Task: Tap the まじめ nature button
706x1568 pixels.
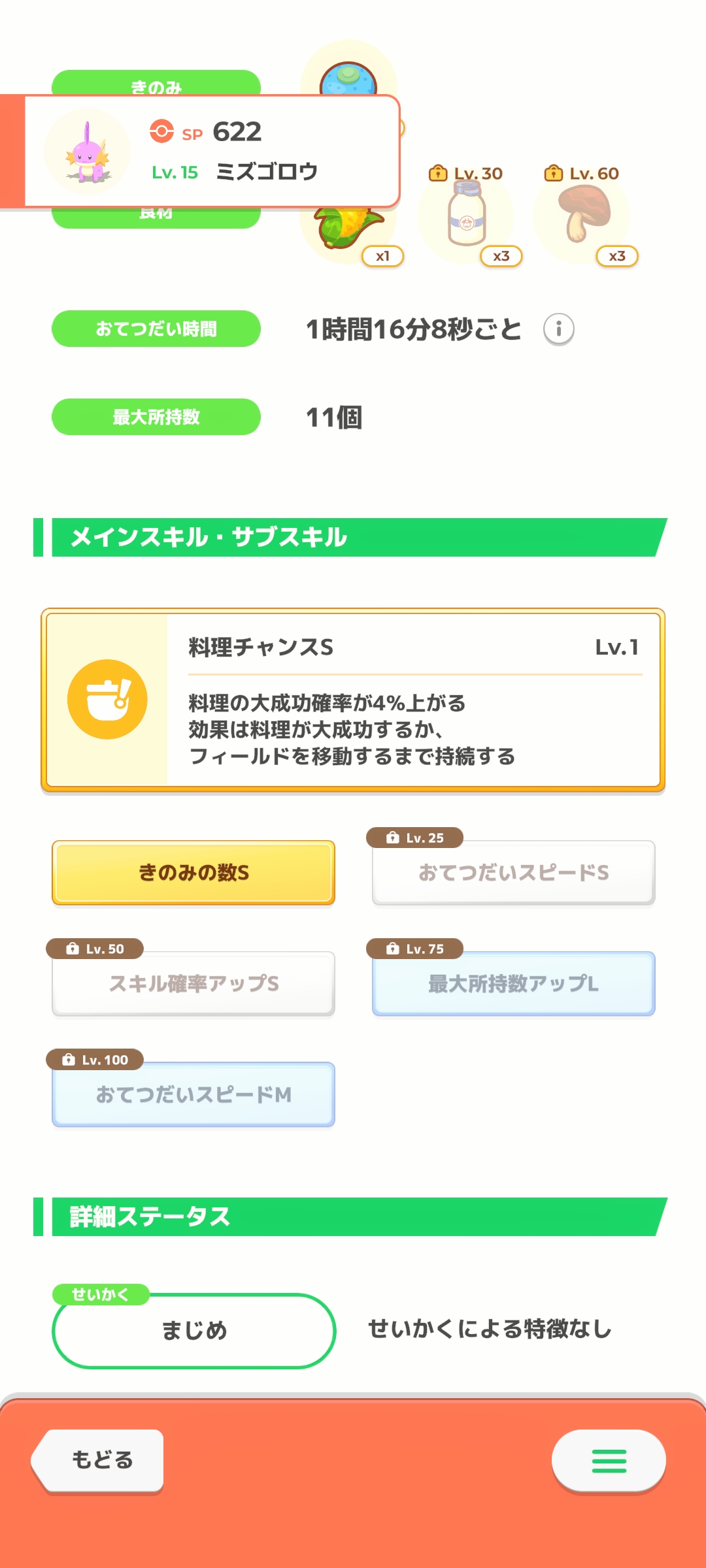Action: (x=193, y=1331)
